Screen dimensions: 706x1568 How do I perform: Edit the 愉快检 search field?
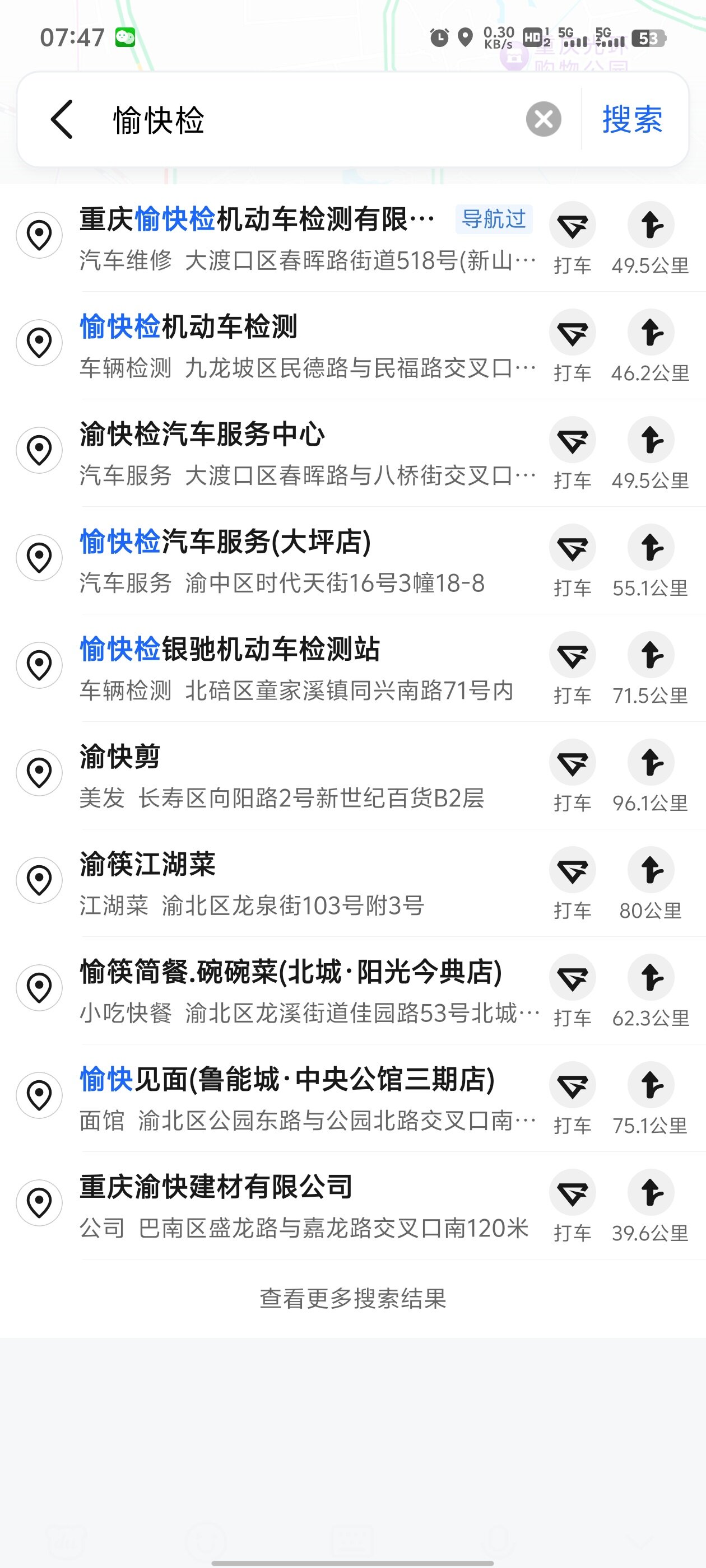pos(305,119)
